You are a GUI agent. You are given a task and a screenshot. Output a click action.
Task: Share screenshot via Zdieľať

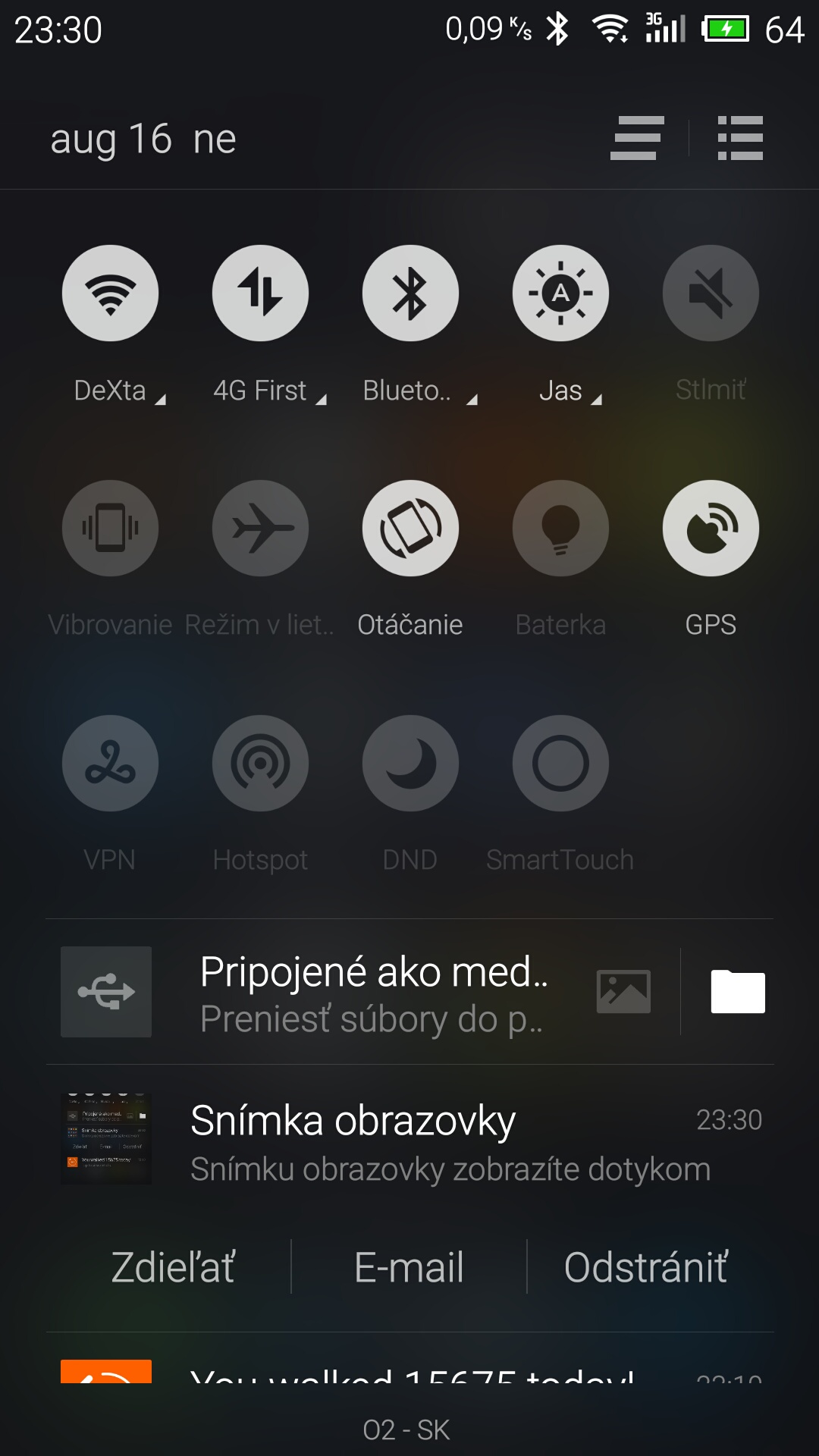pyautogui.click(x=173, y=1267)
